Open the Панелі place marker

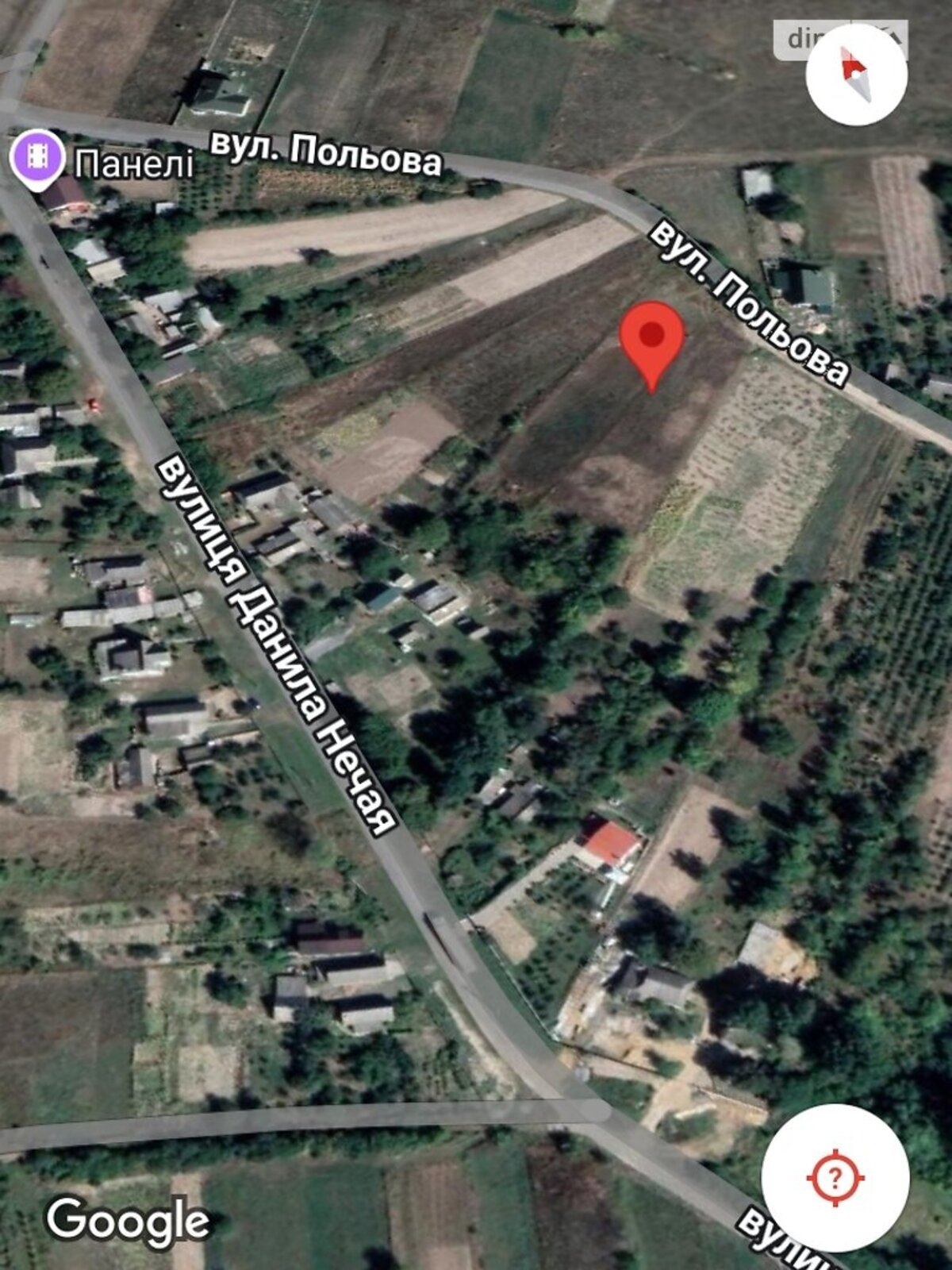tap(36, 158)
